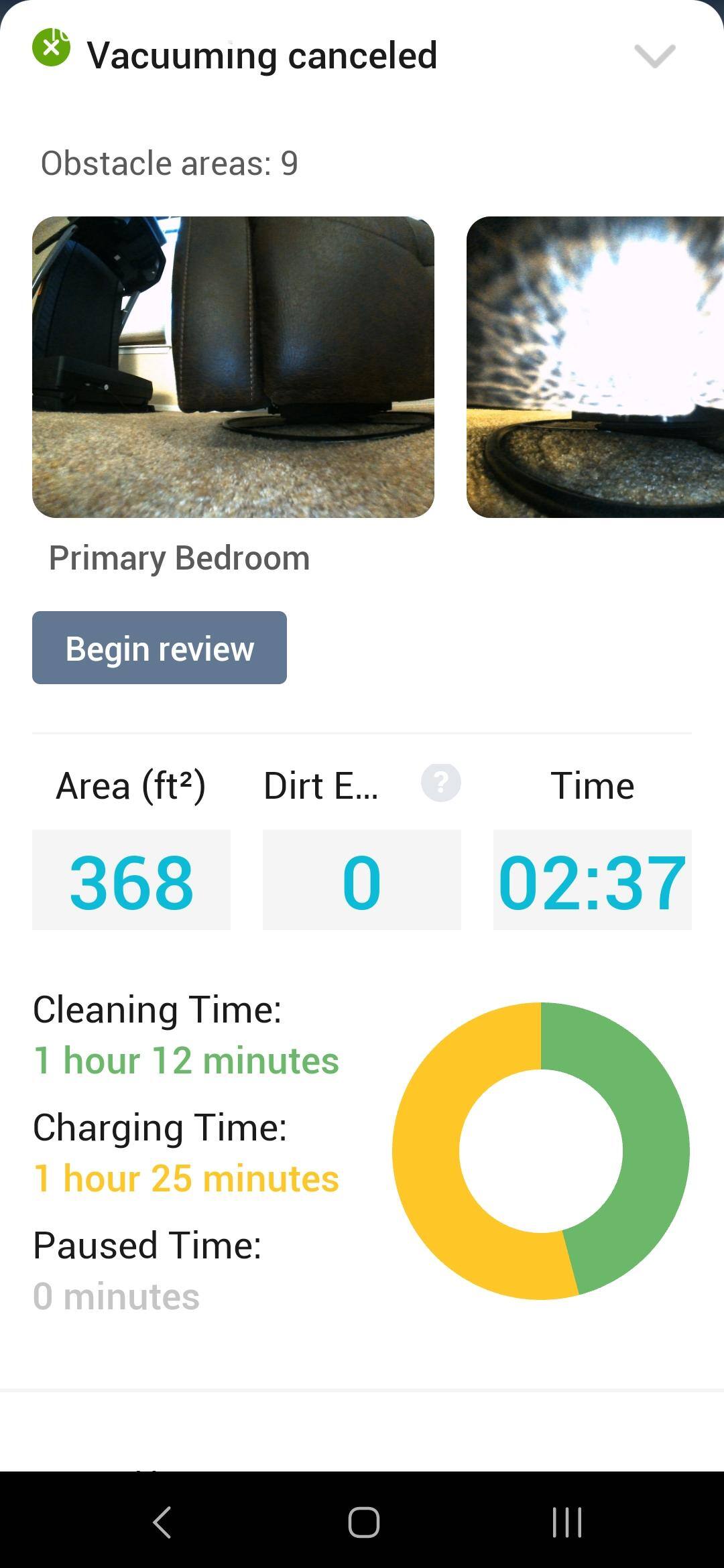Open recent apps from the navigation bar
Viewport: 724px width, 1568px height.
point(566,1522)
